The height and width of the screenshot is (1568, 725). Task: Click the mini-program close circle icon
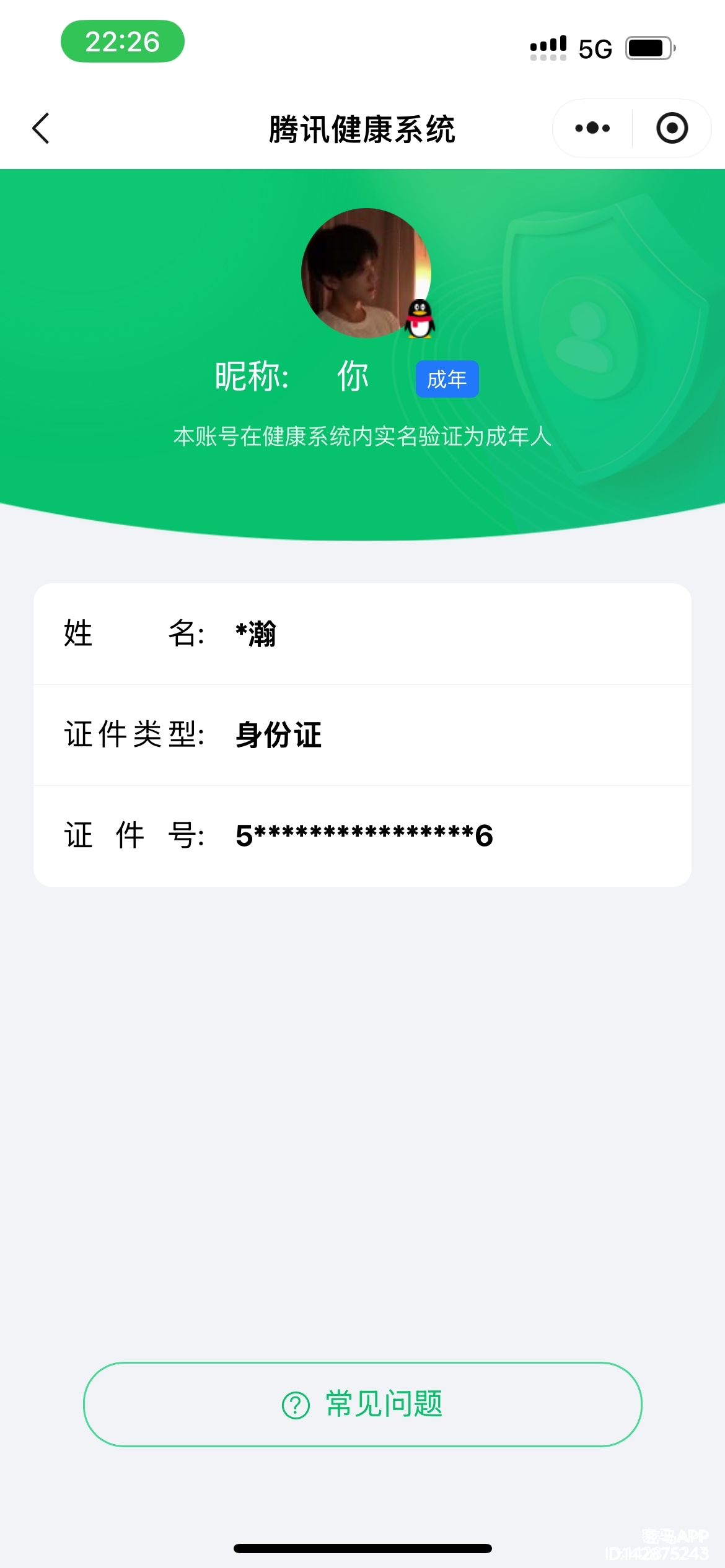(x=672, y=128)
